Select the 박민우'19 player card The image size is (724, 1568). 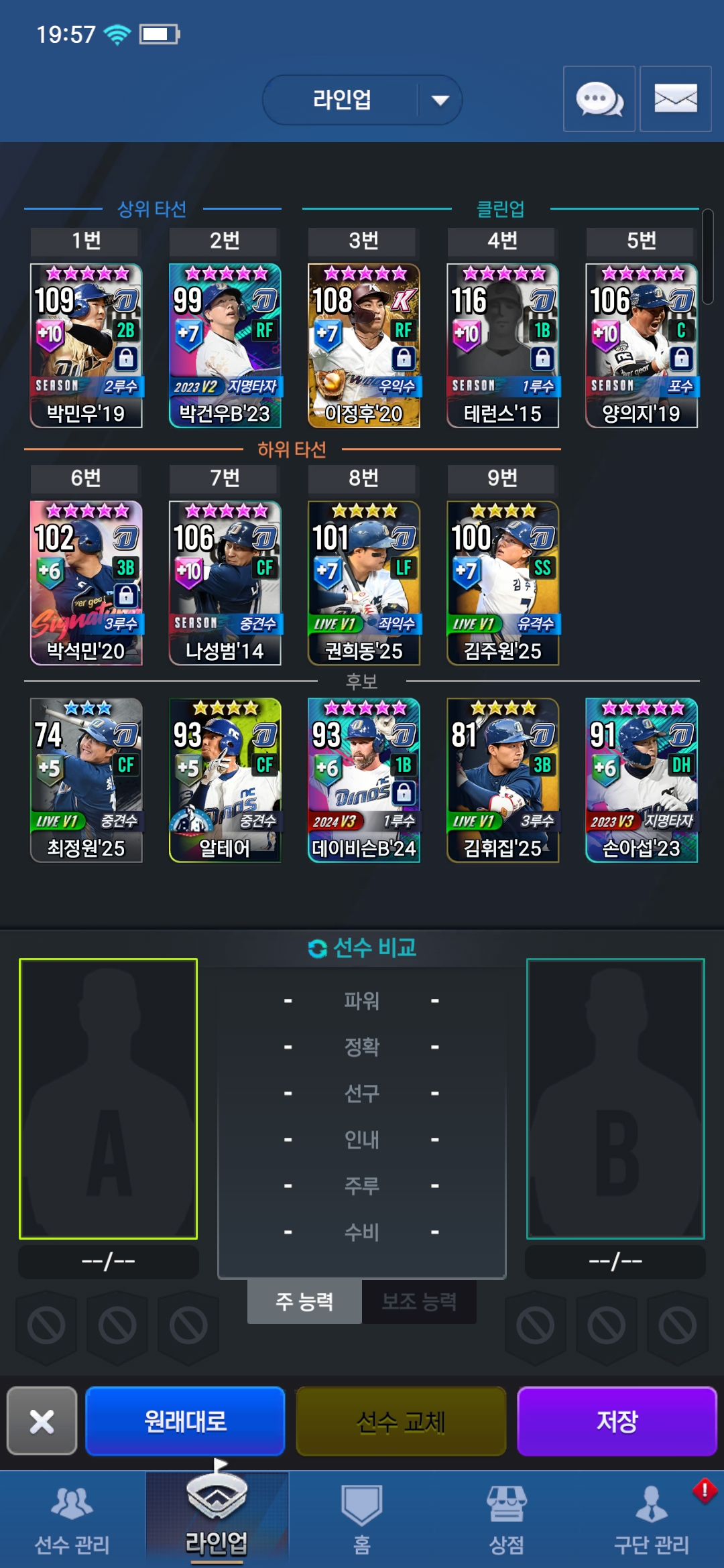pyautogui.click(x=86, y=345)
